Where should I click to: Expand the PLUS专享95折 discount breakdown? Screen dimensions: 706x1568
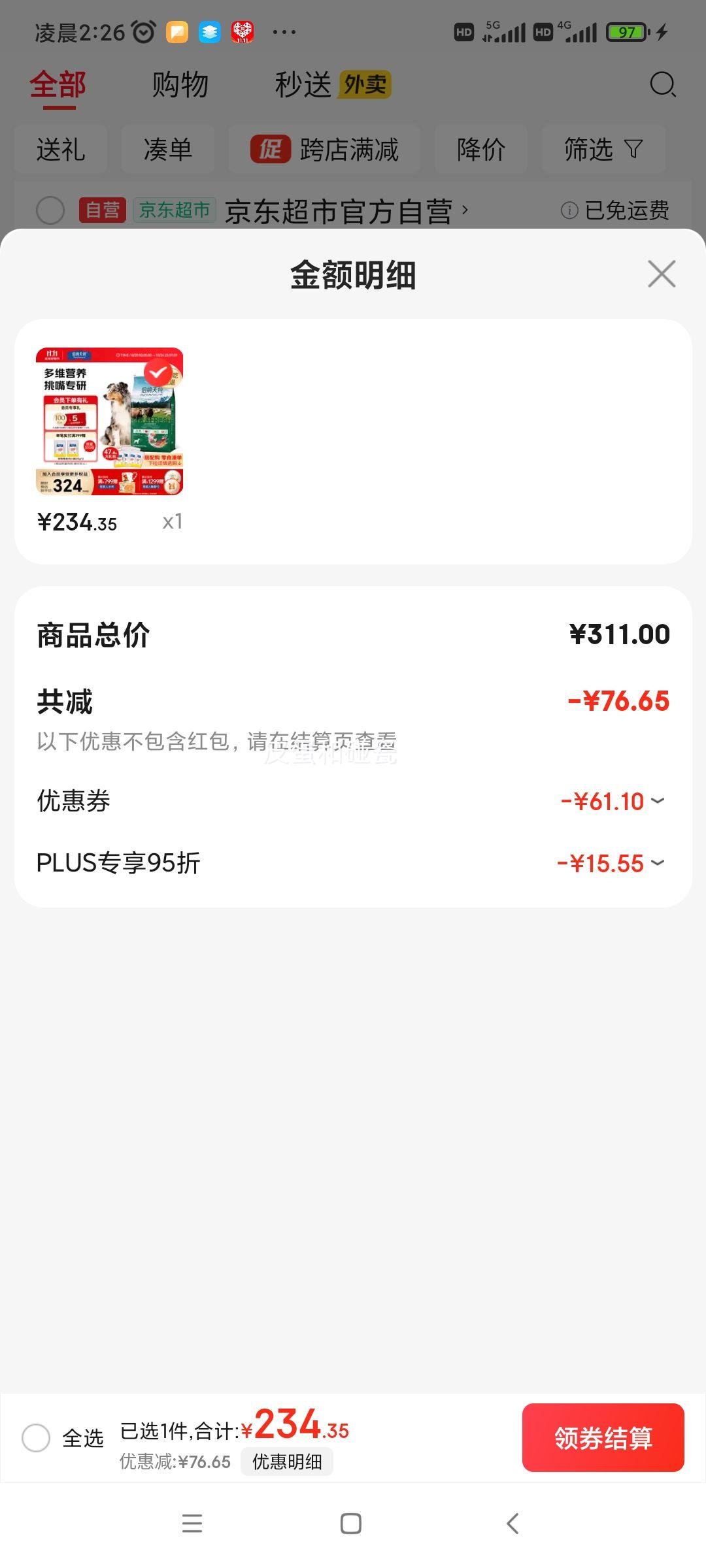pyautogui.click(x=611, y=863)
